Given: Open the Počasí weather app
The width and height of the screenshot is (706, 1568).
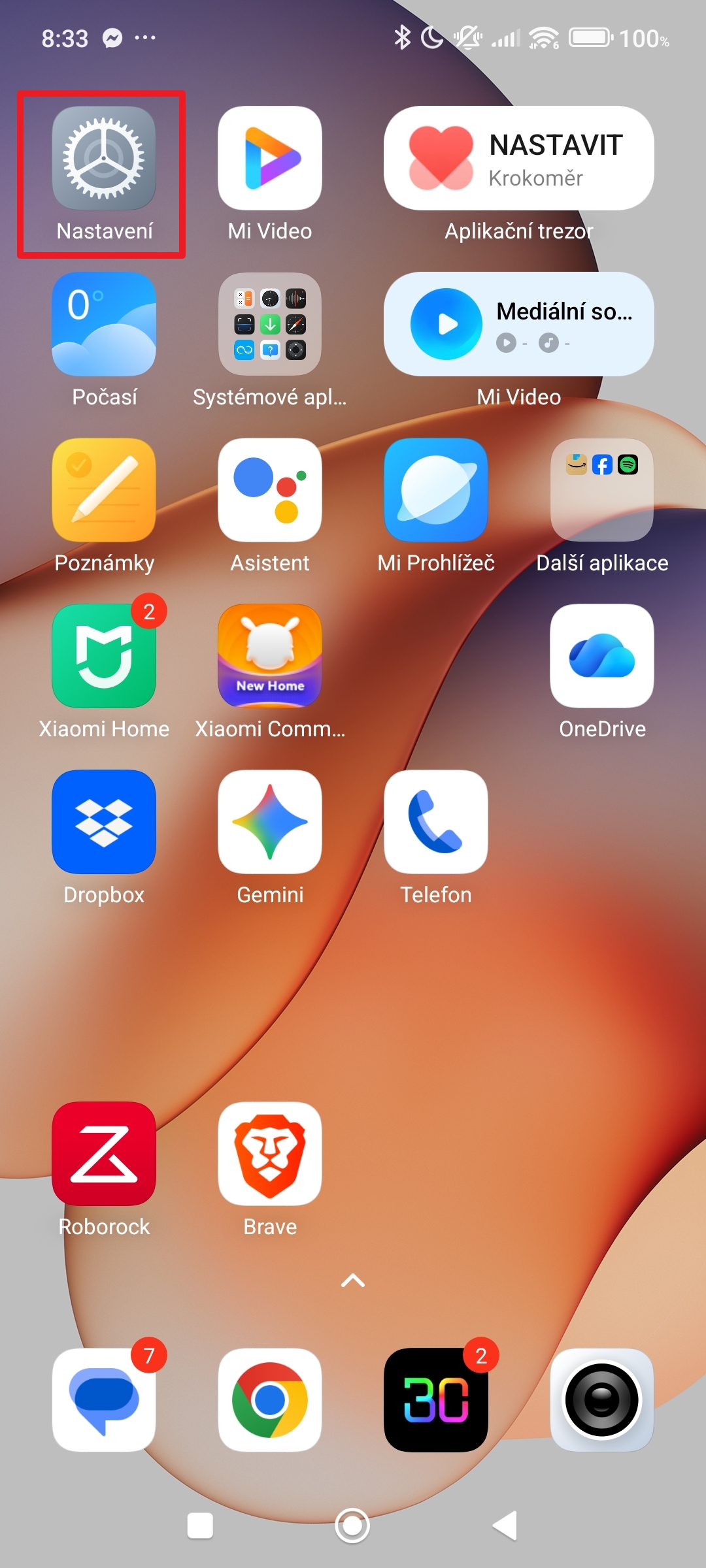Looking at the screenshot, I should click(x=104, y=325).
